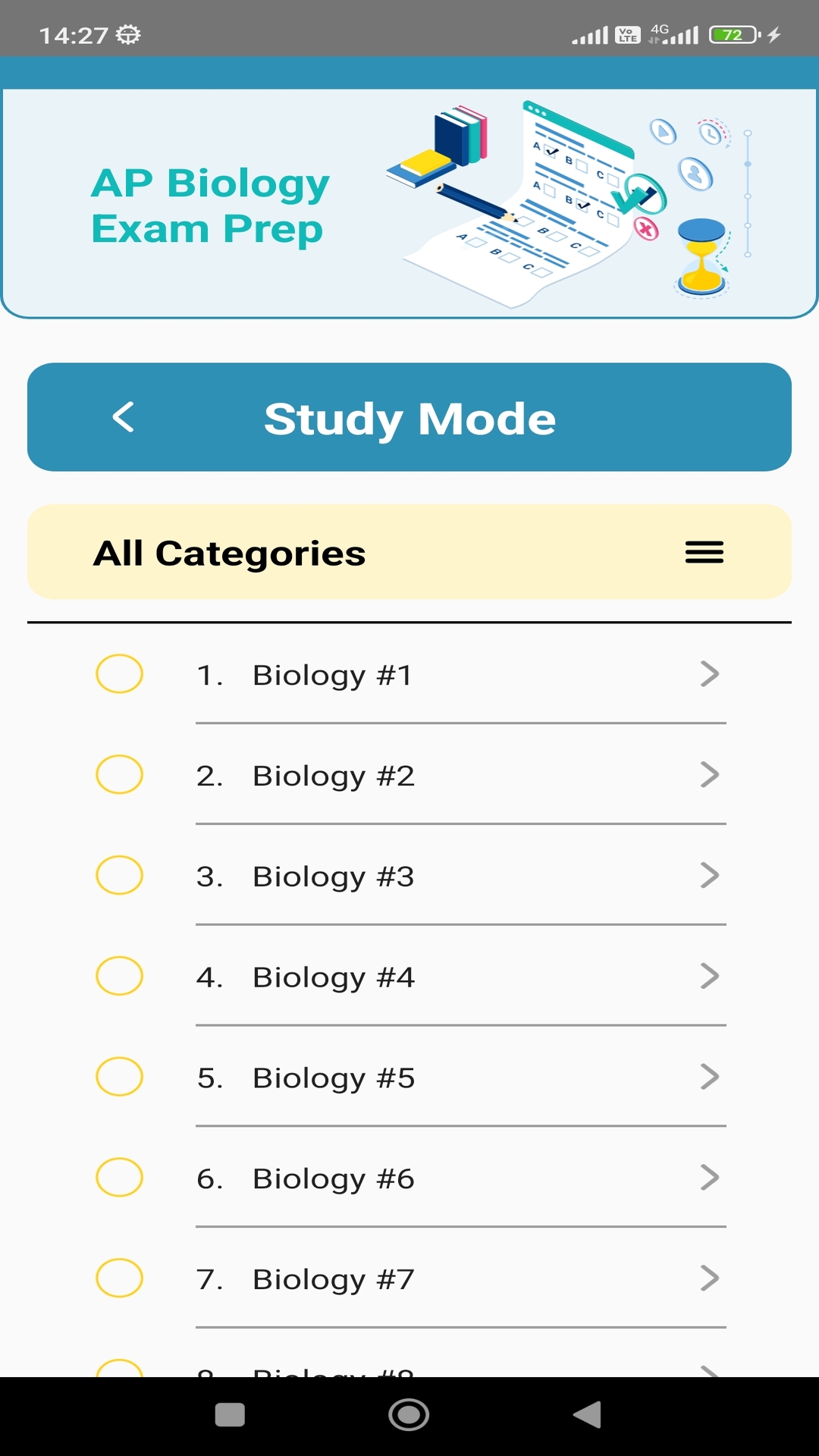Select the Study Mode header tab
819x1456 pixels.
pyautogui.click(x=409, y=418)
